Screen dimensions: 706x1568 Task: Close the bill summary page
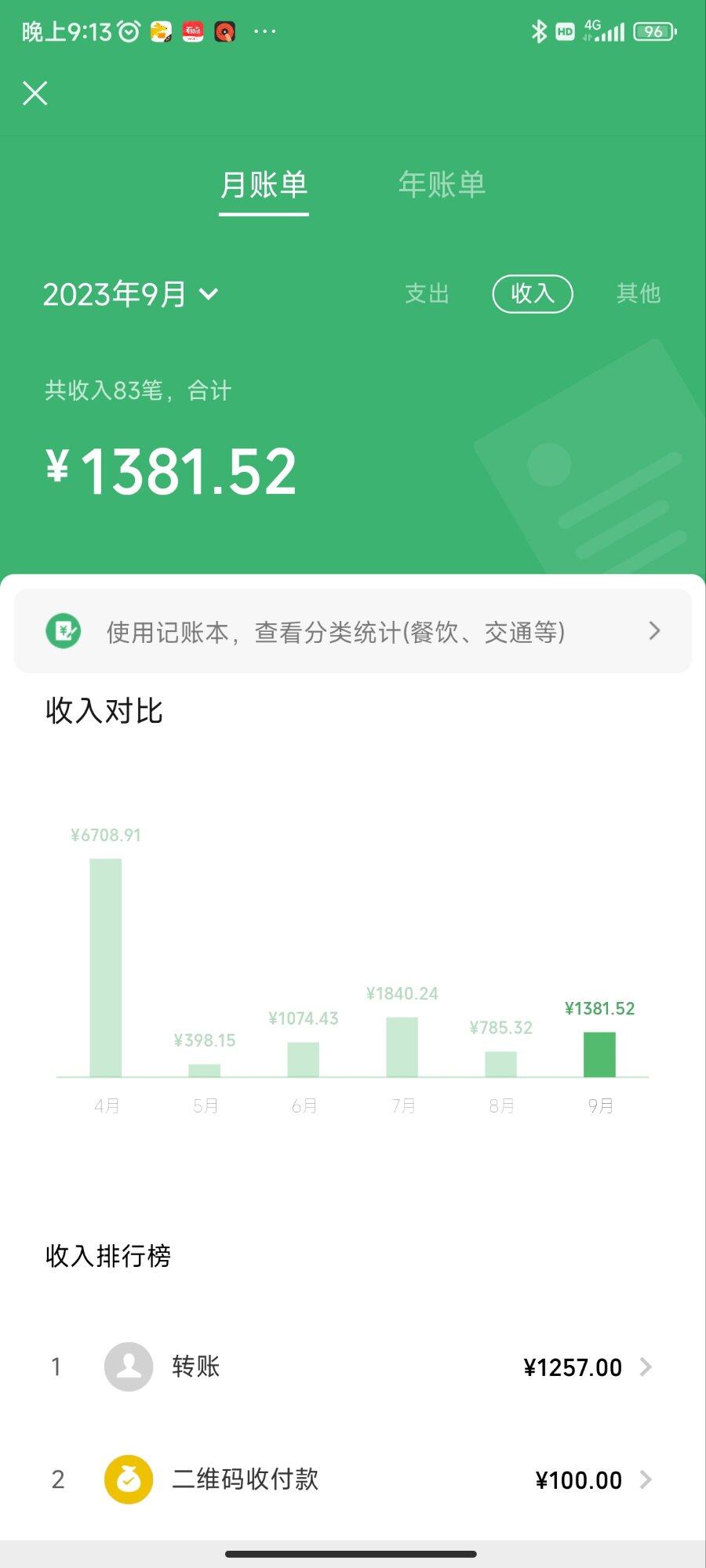[35, 93]
